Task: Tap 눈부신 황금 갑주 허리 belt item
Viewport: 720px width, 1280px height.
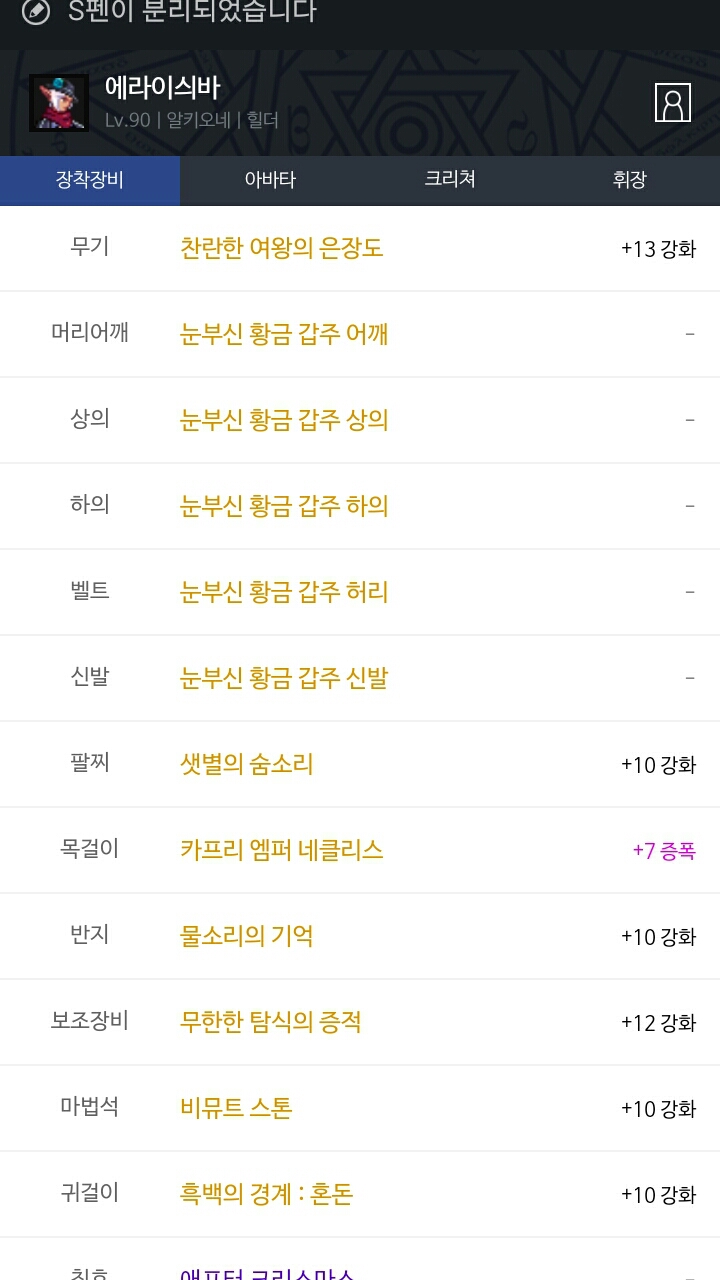Action: tap(360, 592)
